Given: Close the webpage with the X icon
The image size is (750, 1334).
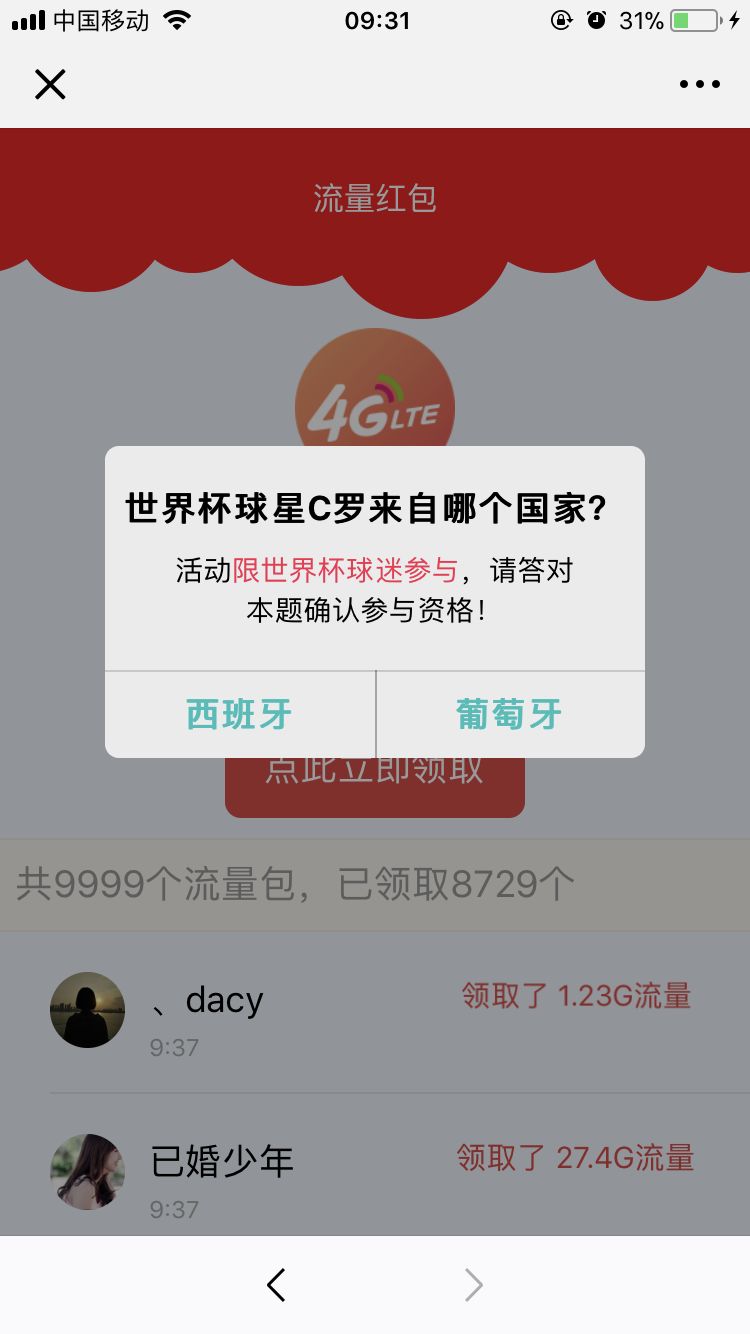Looking at the screenshot, I should 50,84.
